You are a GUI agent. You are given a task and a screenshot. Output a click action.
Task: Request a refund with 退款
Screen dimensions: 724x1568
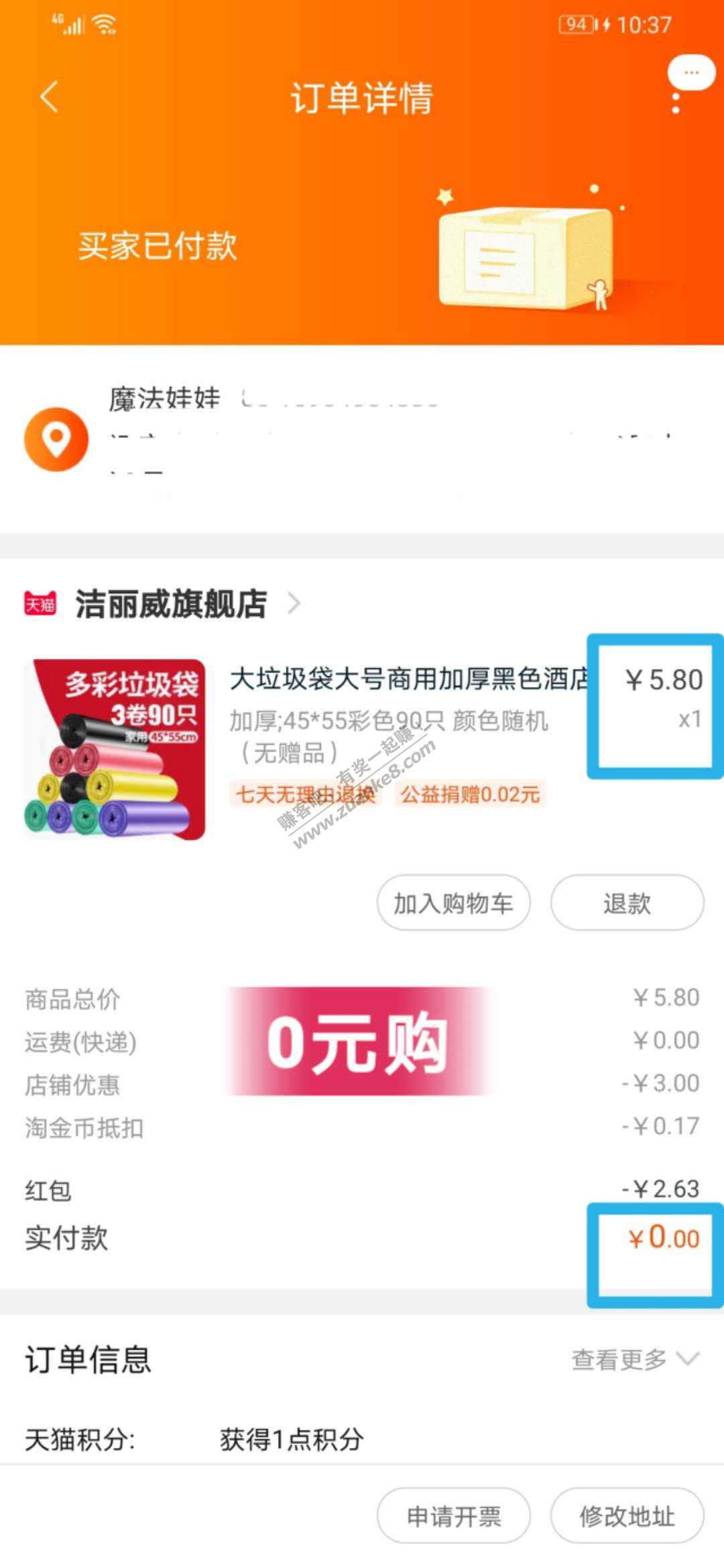(627, 903)
